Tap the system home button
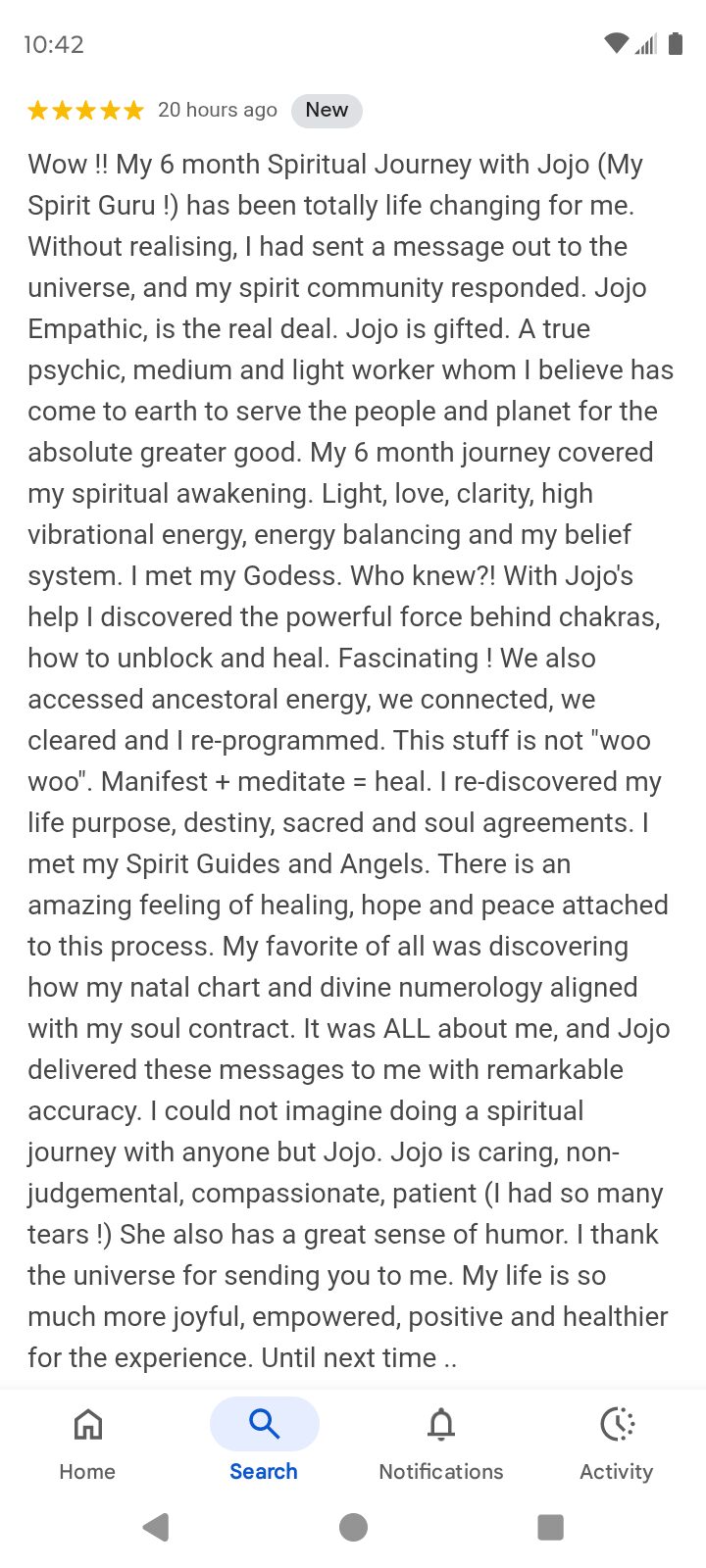 pyautogui.click(x=353, y=1527)
